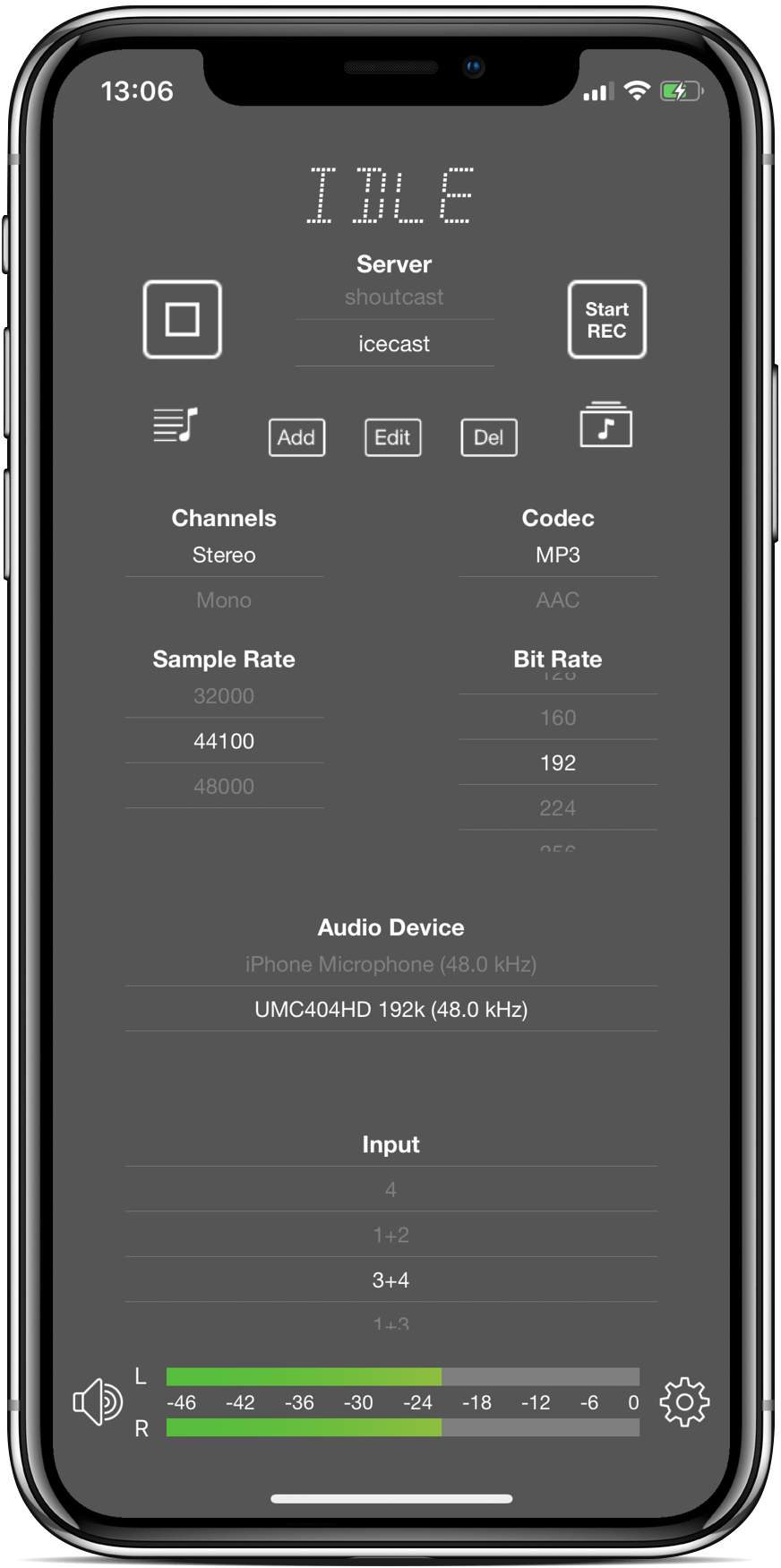Screen dimensions: 781x1568
Task: Set the bit rate to 224
Action: pyautogui.click(x=558, y=808)
